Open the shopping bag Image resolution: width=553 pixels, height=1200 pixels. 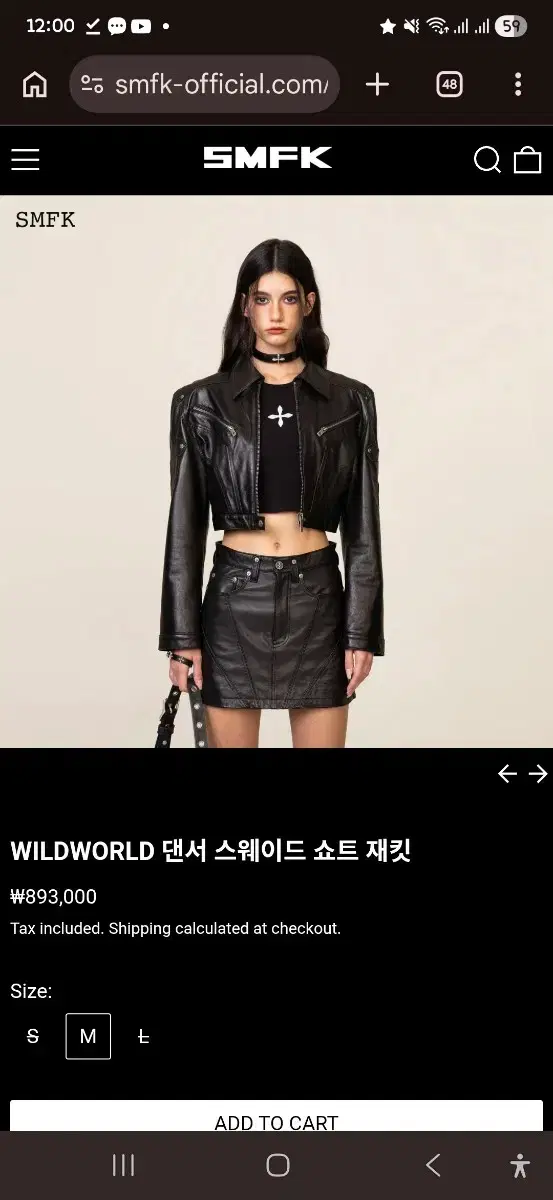pyautogui.click(x=528, y=159)
